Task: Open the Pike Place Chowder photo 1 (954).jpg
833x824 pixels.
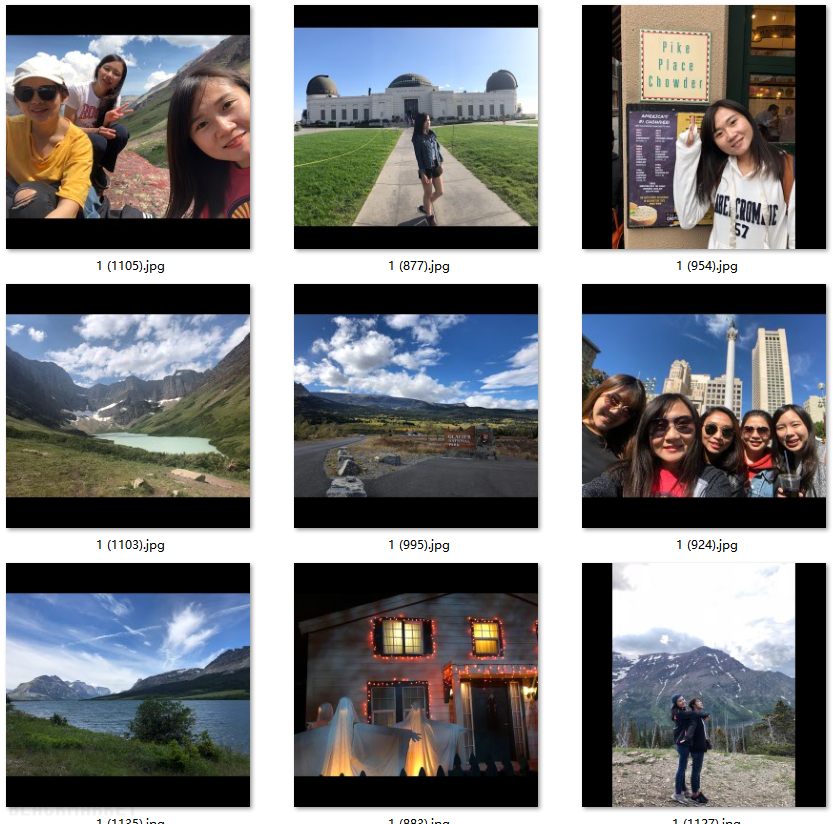Action: (x=704, y=127)
